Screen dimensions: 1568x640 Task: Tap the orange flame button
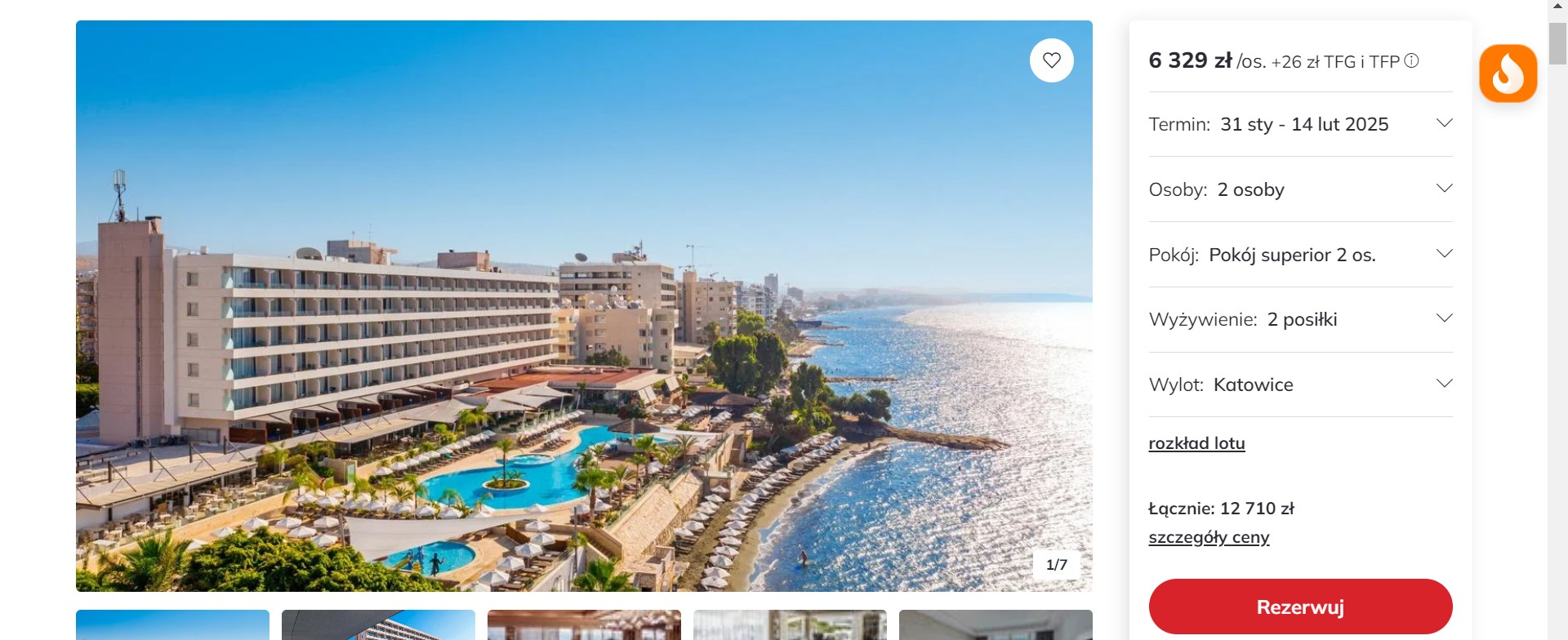[1508, 73]
